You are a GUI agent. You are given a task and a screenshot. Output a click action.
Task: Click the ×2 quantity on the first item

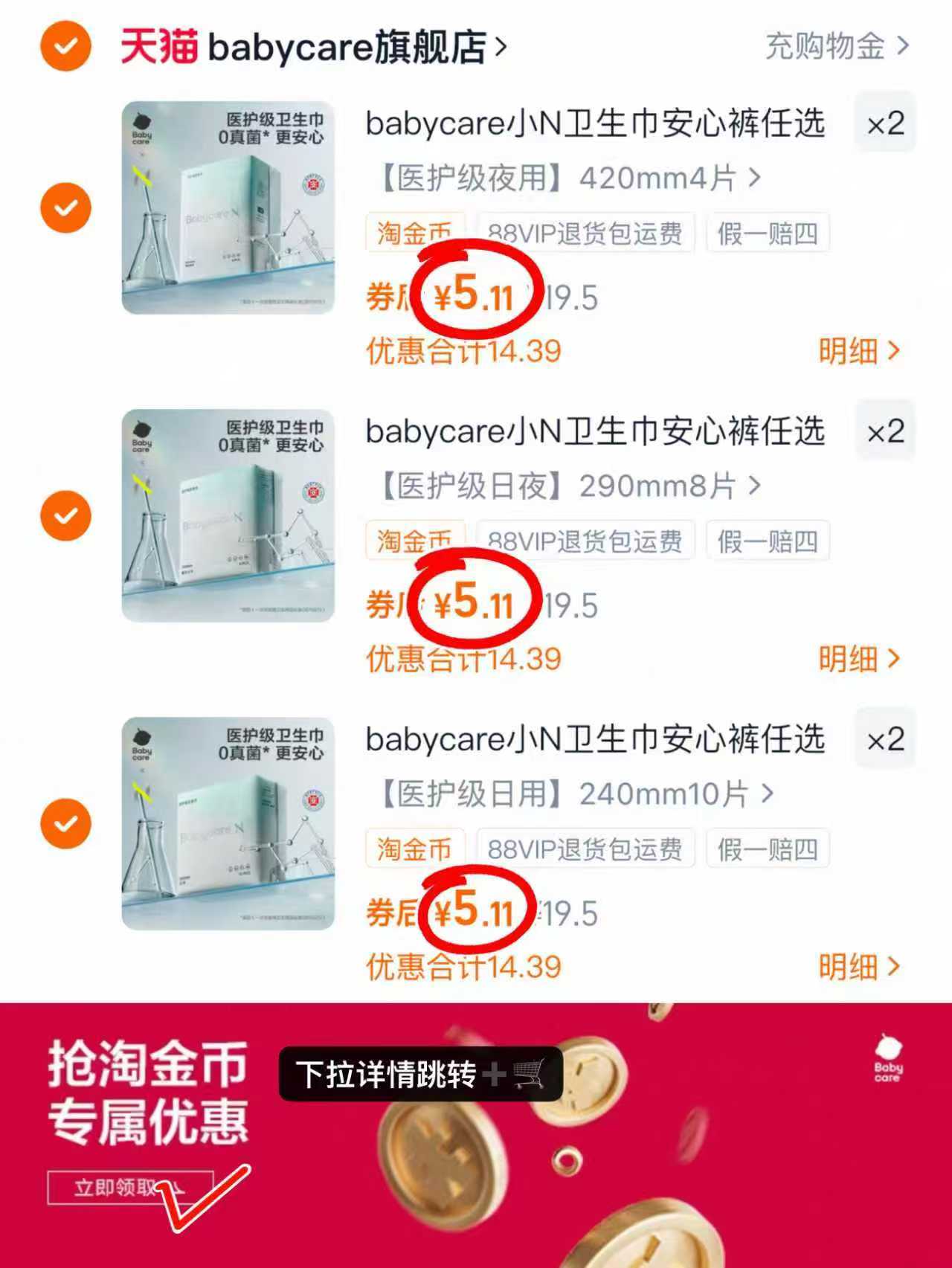tap(884, 124)
